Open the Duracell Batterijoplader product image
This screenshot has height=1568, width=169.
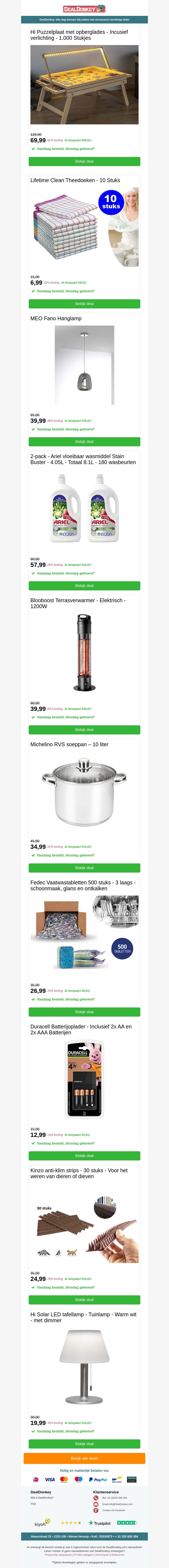tap(84, 1080)
